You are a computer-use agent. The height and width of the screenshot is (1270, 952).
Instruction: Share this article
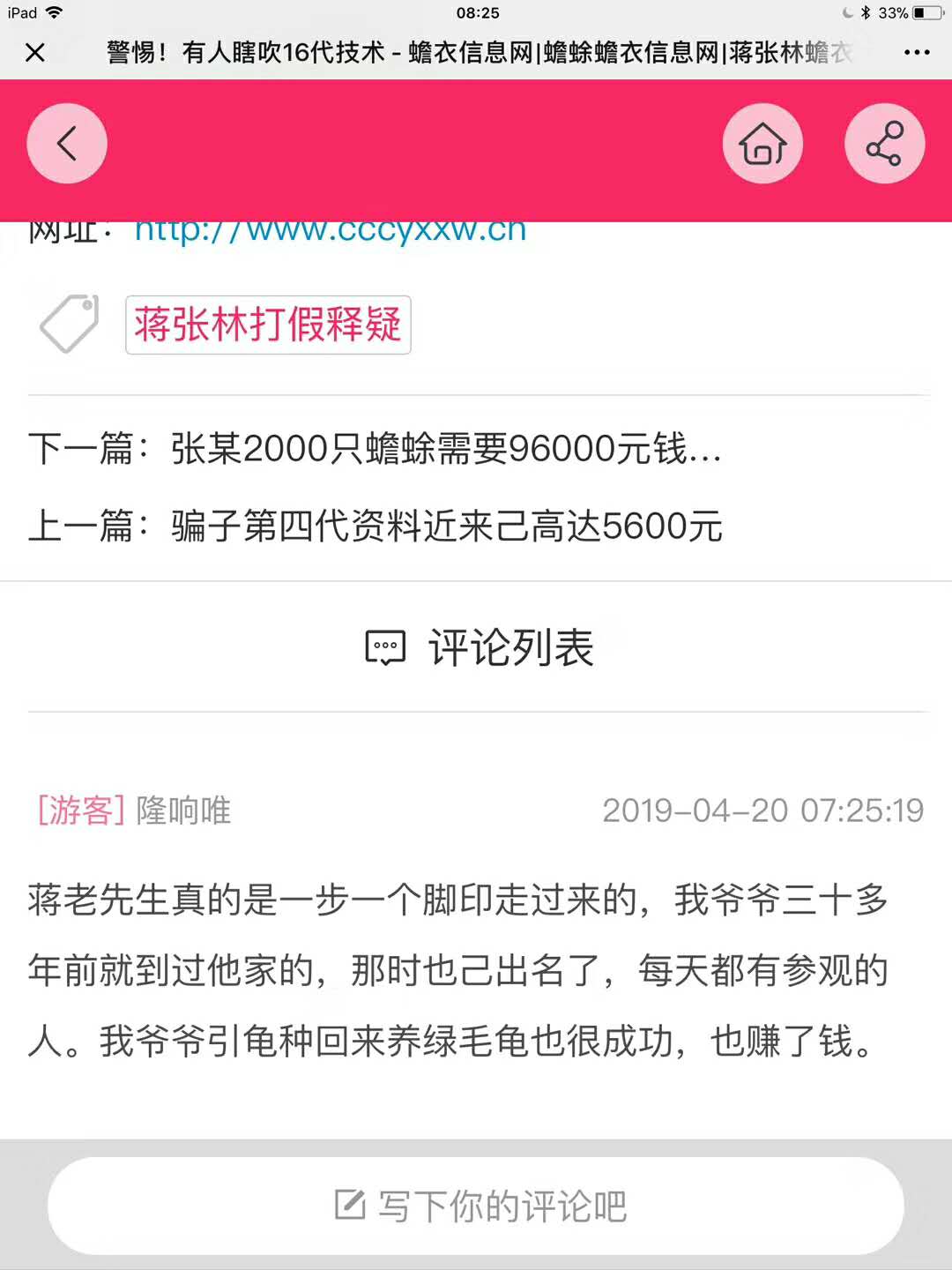pyautogui.click(x=884, y=144)
